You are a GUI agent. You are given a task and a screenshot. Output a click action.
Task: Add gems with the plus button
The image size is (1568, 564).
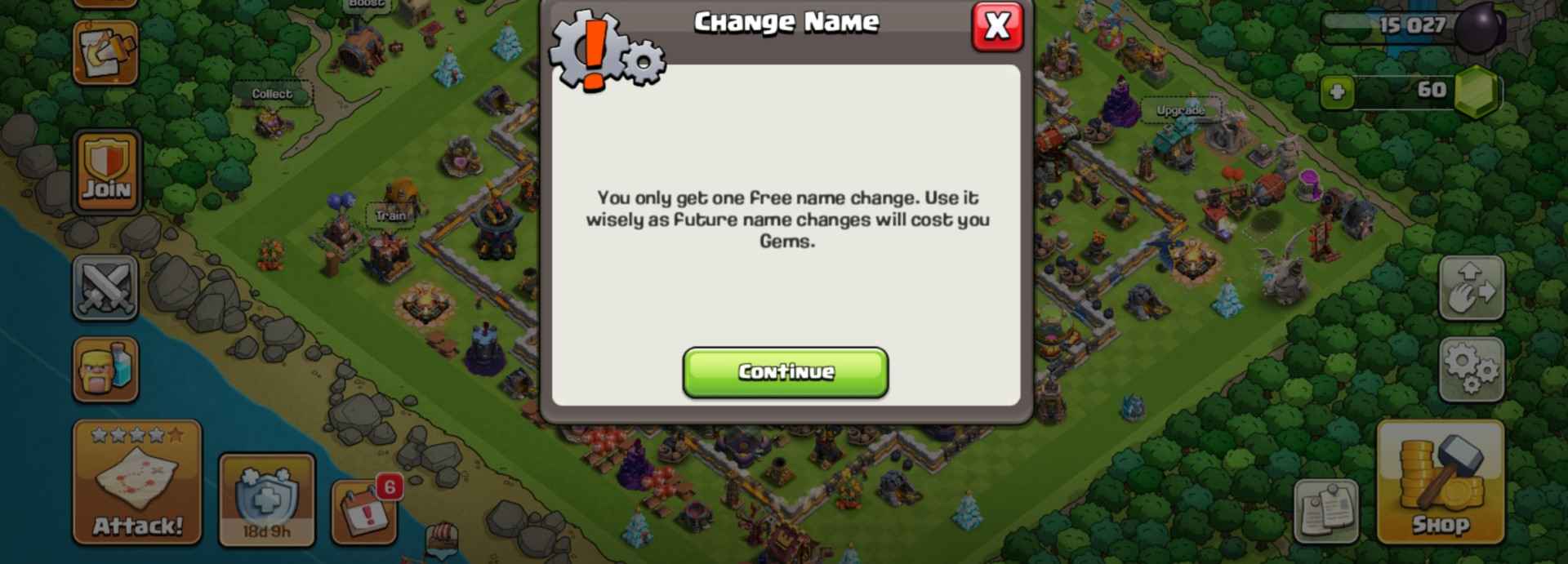tap(1337, 91)
